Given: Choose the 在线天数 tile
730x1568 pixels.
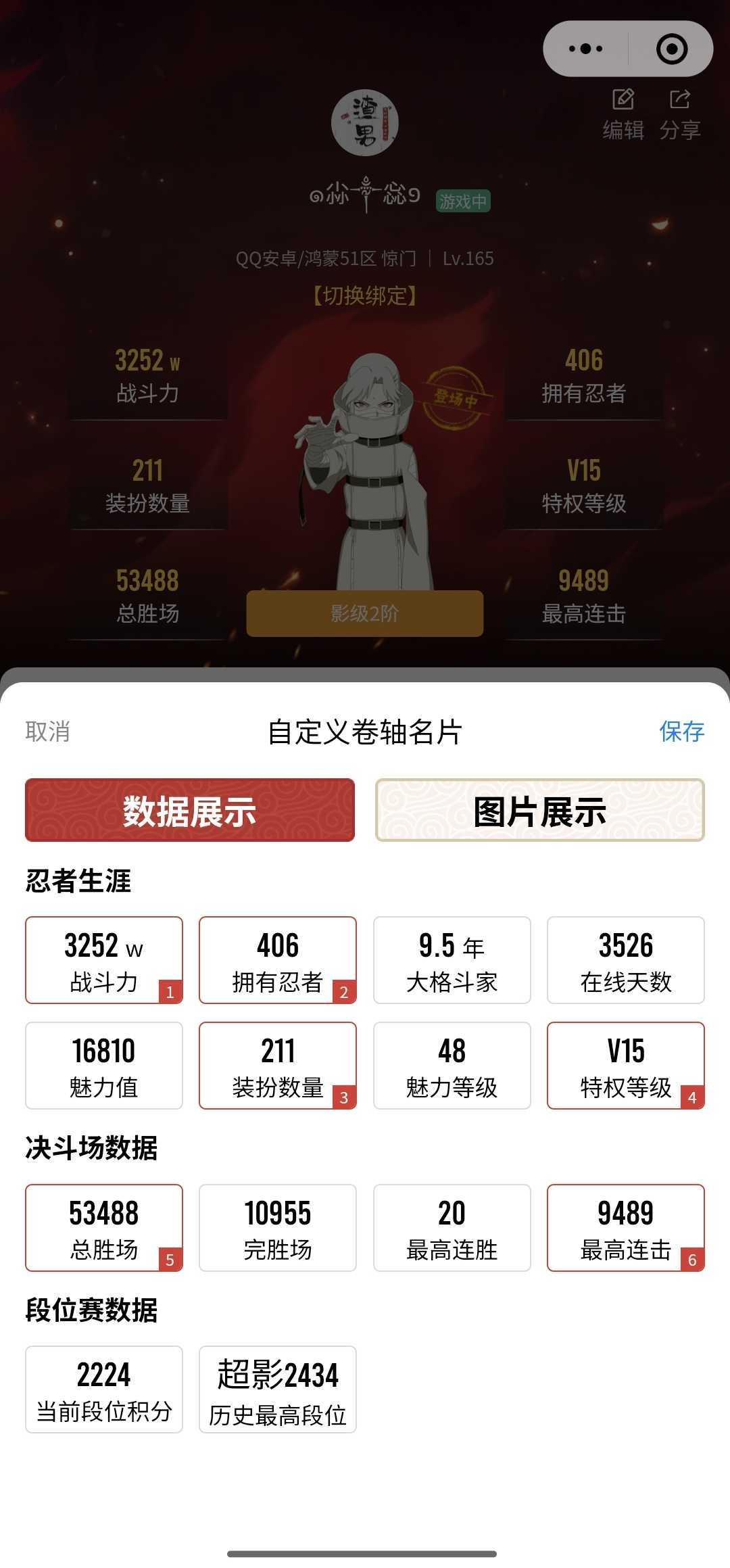Looking at the screenshot, I should pyautogui.click(x=625, y=960).
